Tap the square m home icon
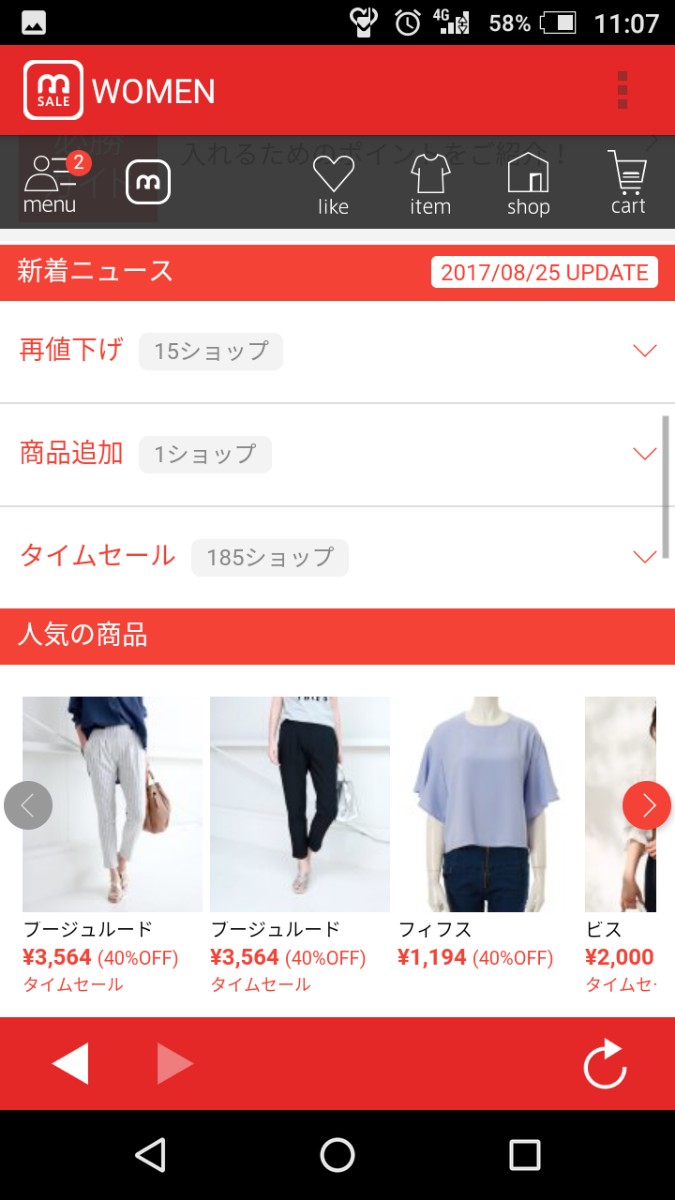 click(x=148, y=182)
